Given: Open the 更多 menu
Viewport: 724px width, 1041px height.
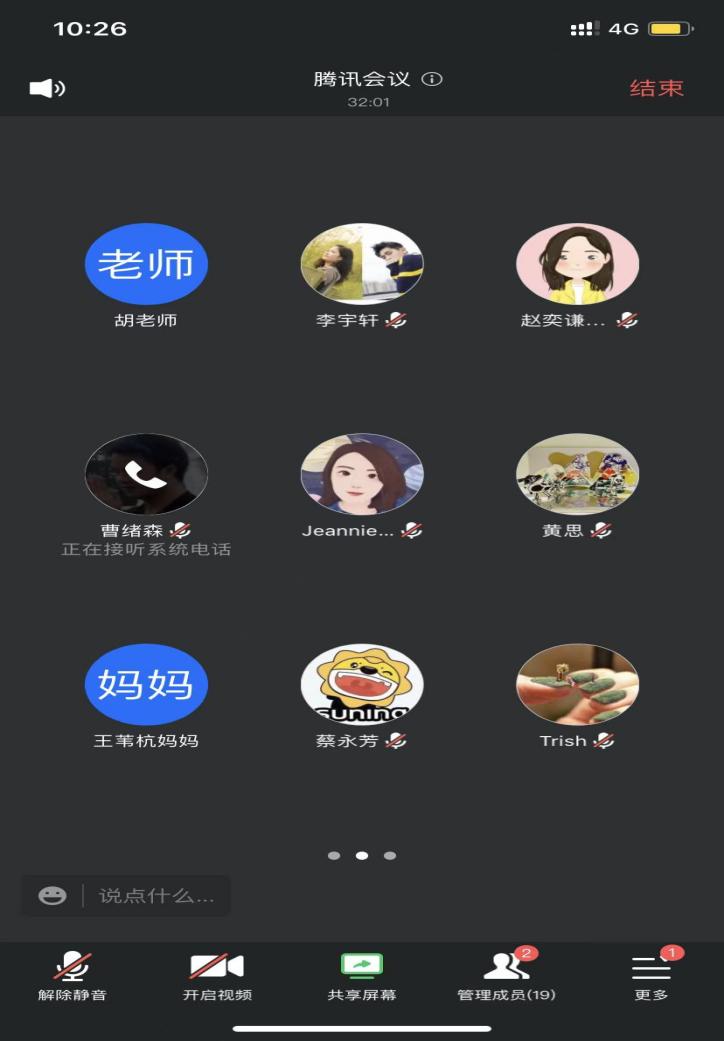Looking at the screenshot, I should 651,976.
